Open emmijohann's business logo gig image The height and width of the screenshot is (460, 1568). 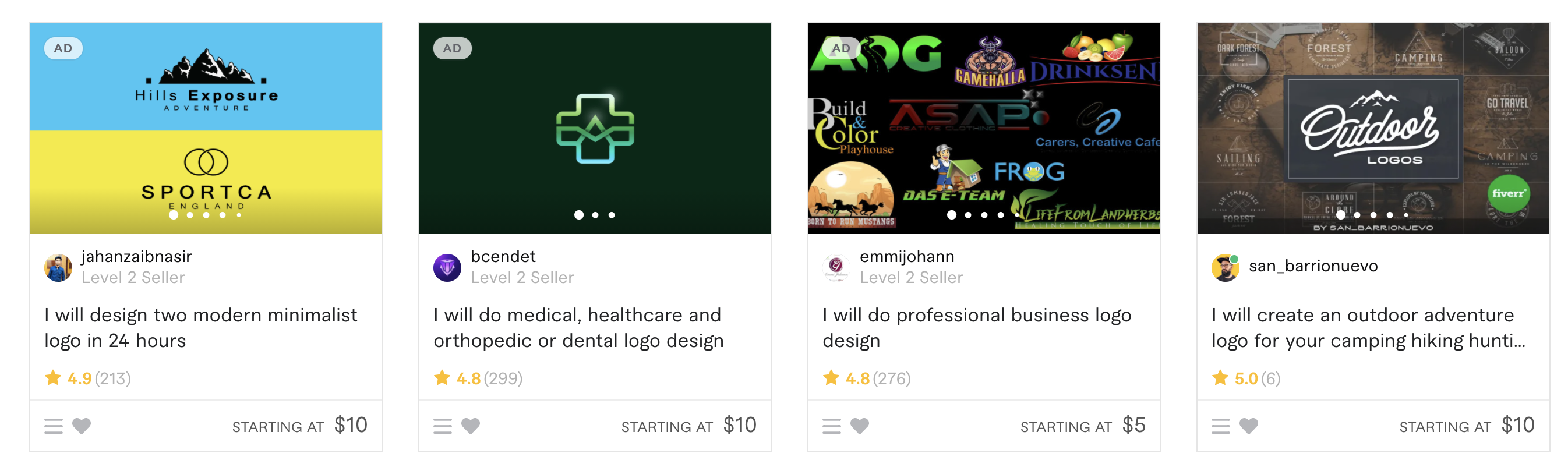coord(984,128)
